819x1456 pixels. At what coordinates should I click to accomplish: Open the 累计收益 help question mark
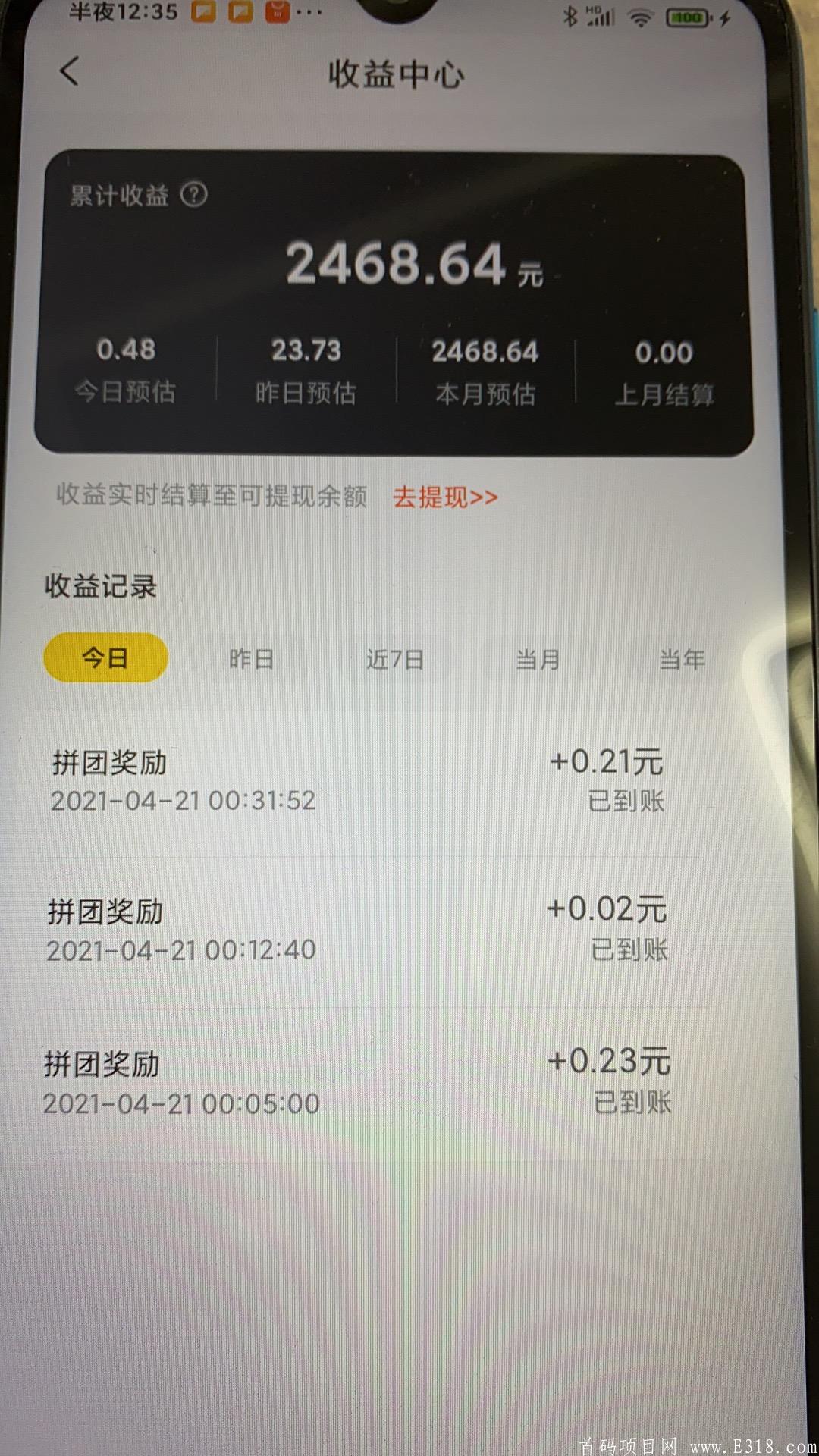coord(193,195)
